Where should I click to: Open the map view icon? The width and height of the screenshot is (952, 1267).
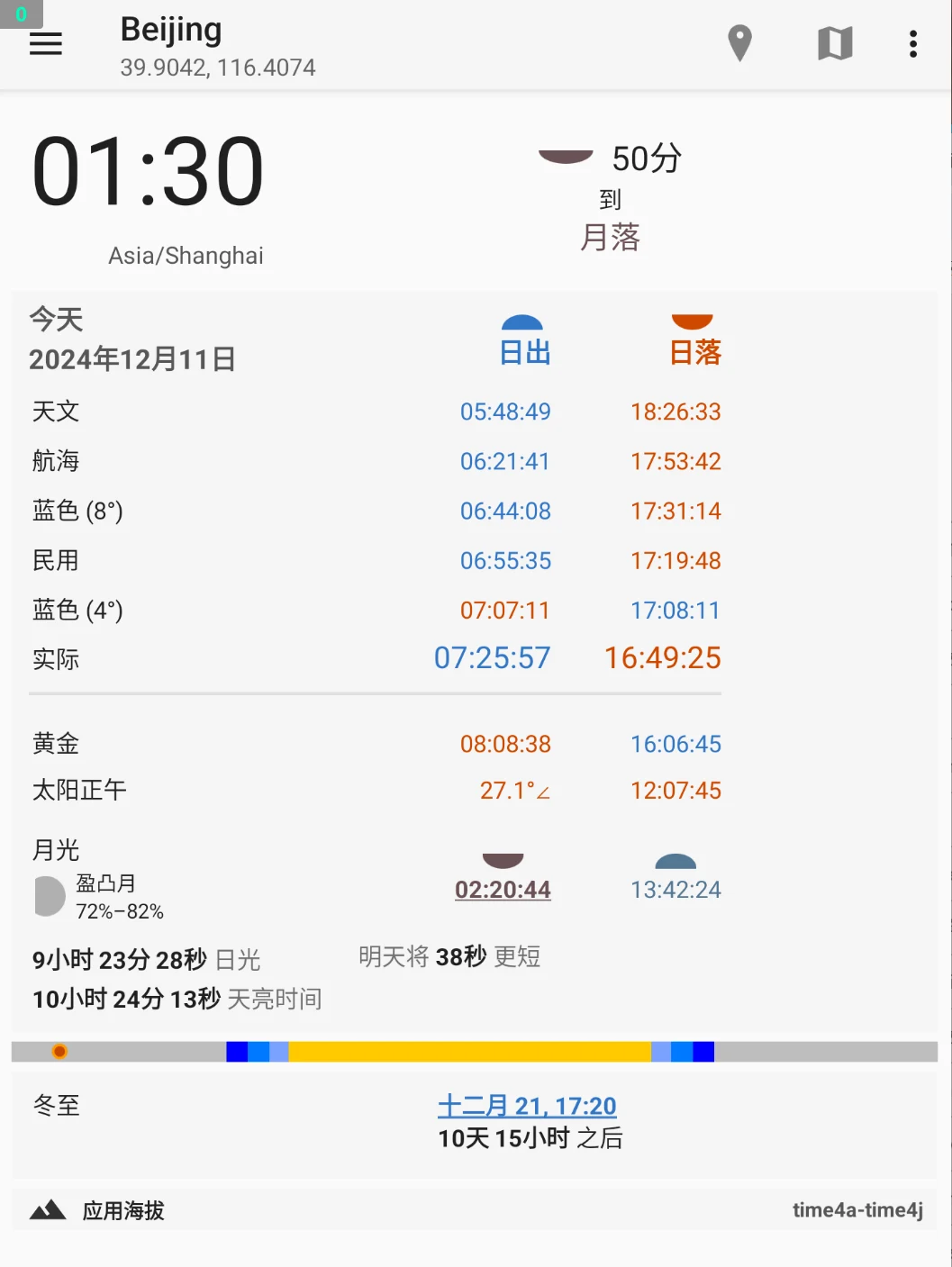834,43
